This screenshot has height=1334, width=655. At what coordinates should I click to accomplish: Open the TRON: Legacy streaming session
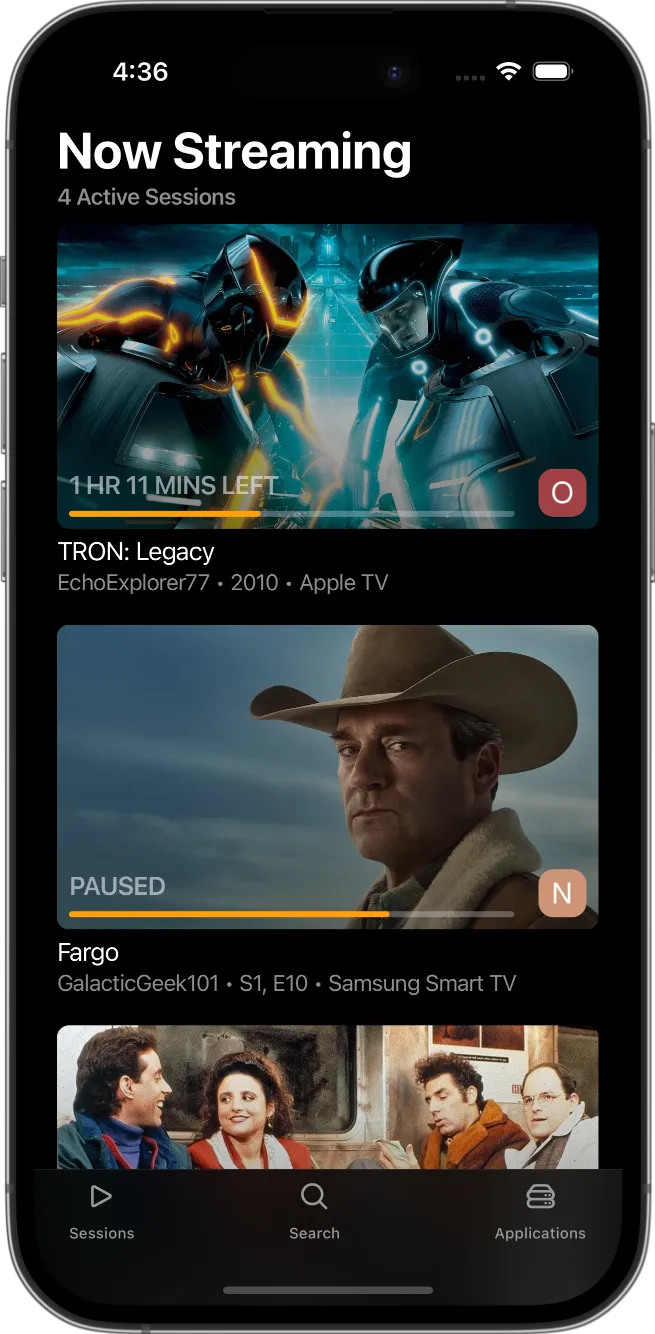327,376
